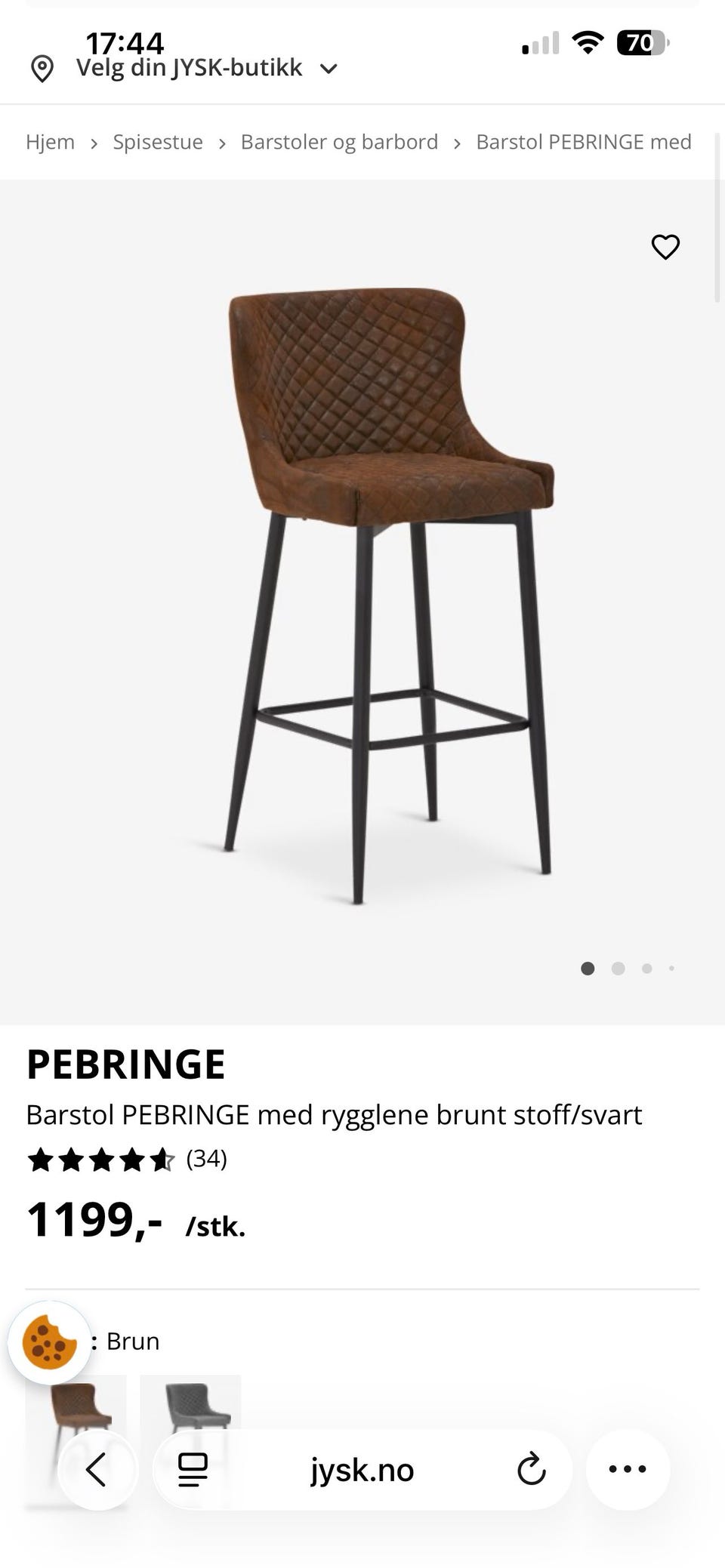
Task: Go back in the browser
Action: [97, 1469]
